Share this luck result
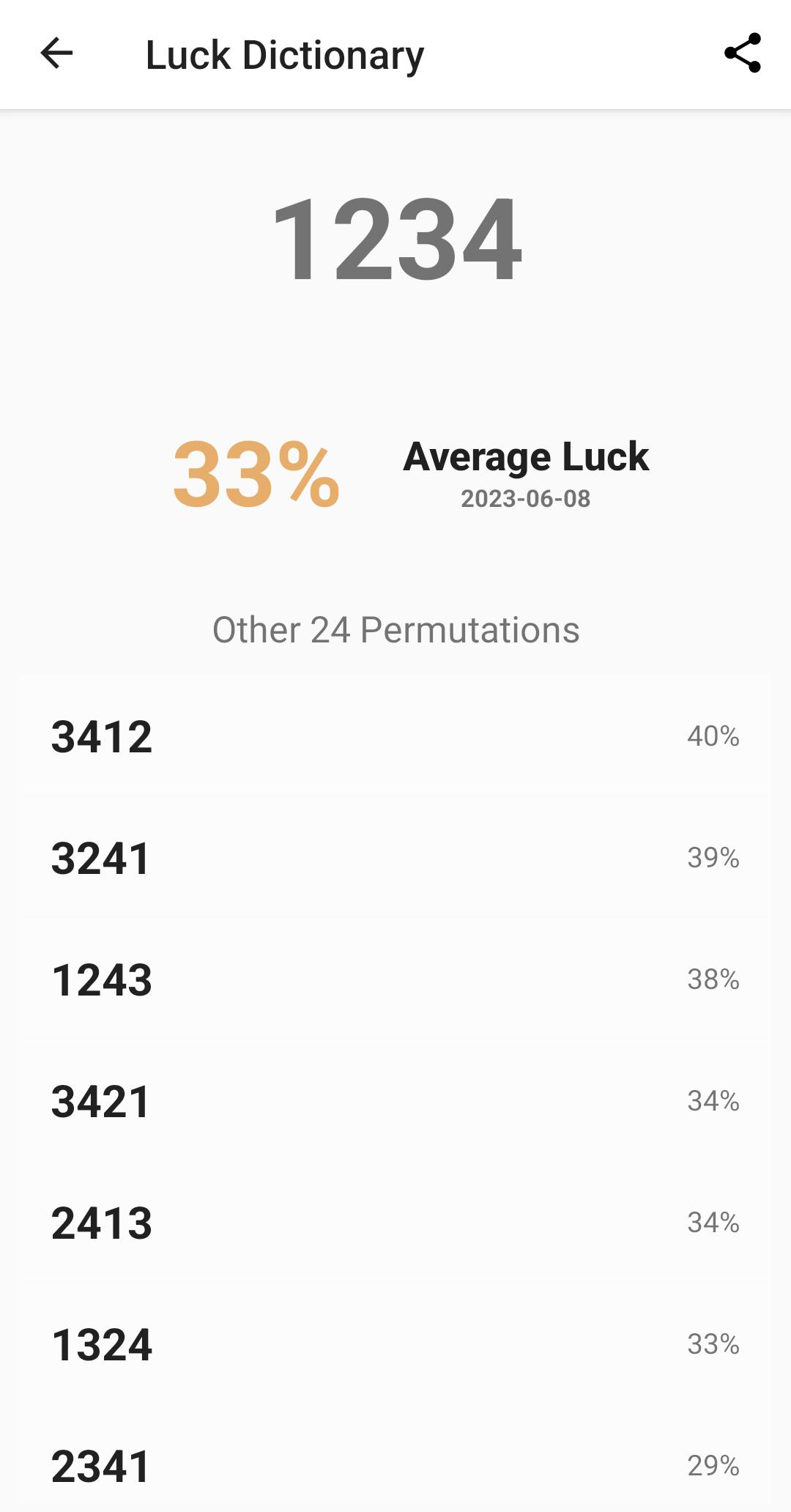This screenshot has height=1512, width=791. [743, 53]
